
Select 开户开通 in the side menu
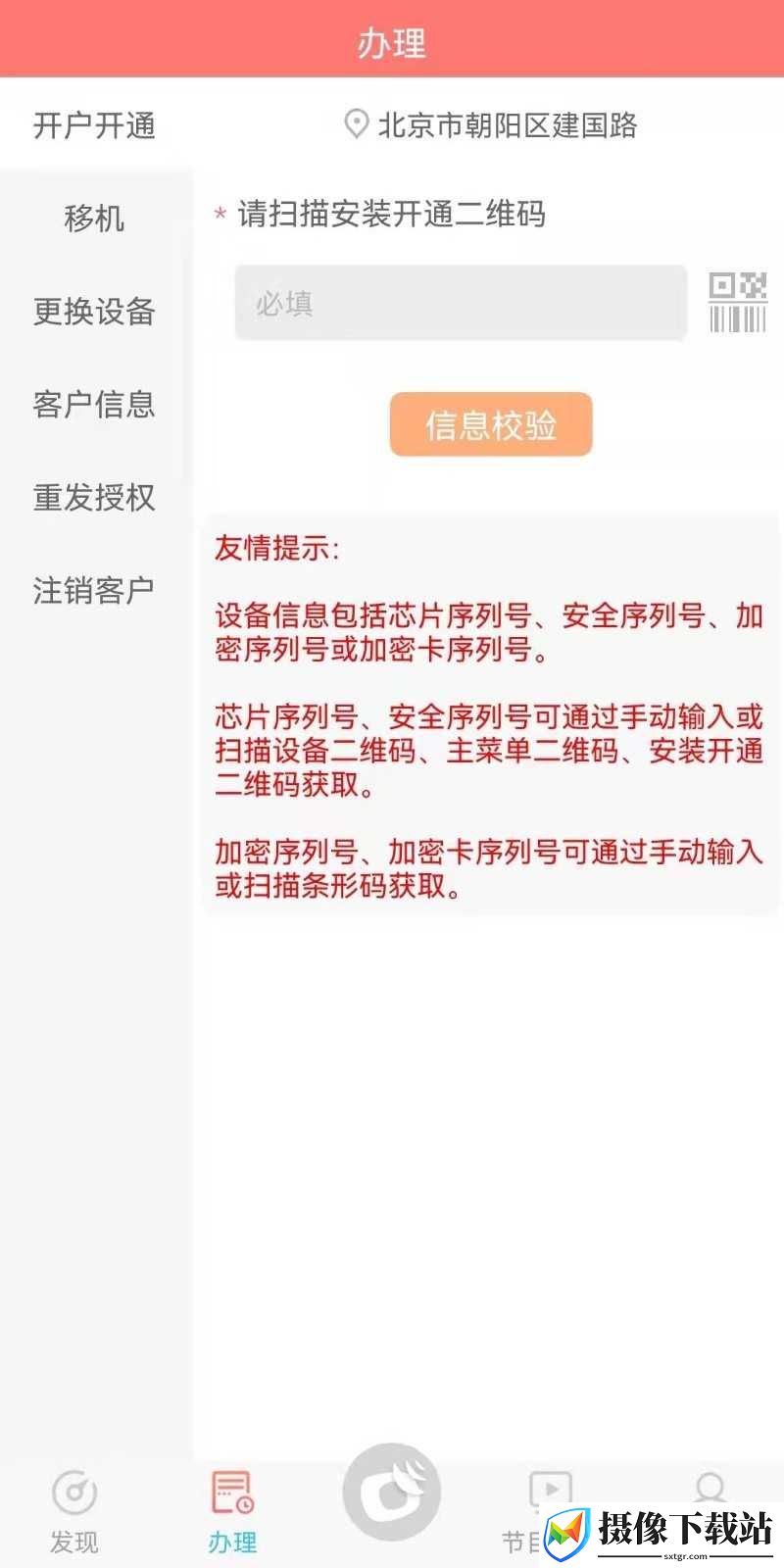(95, 125)
